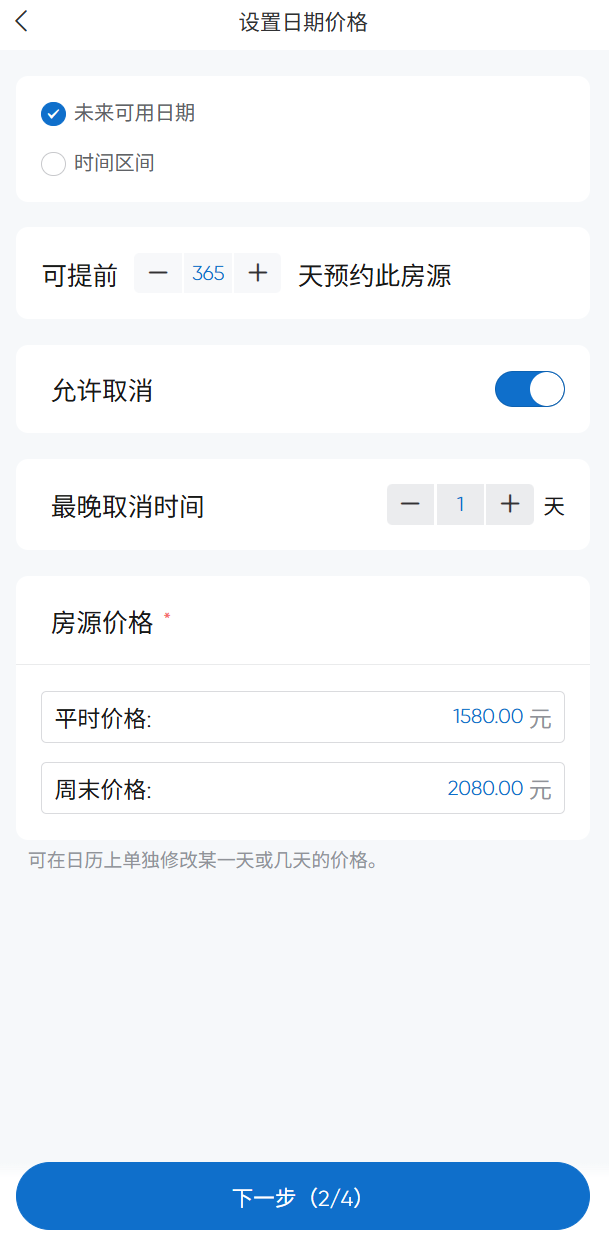Select the 未来可用日期 option

coord(118,114)
